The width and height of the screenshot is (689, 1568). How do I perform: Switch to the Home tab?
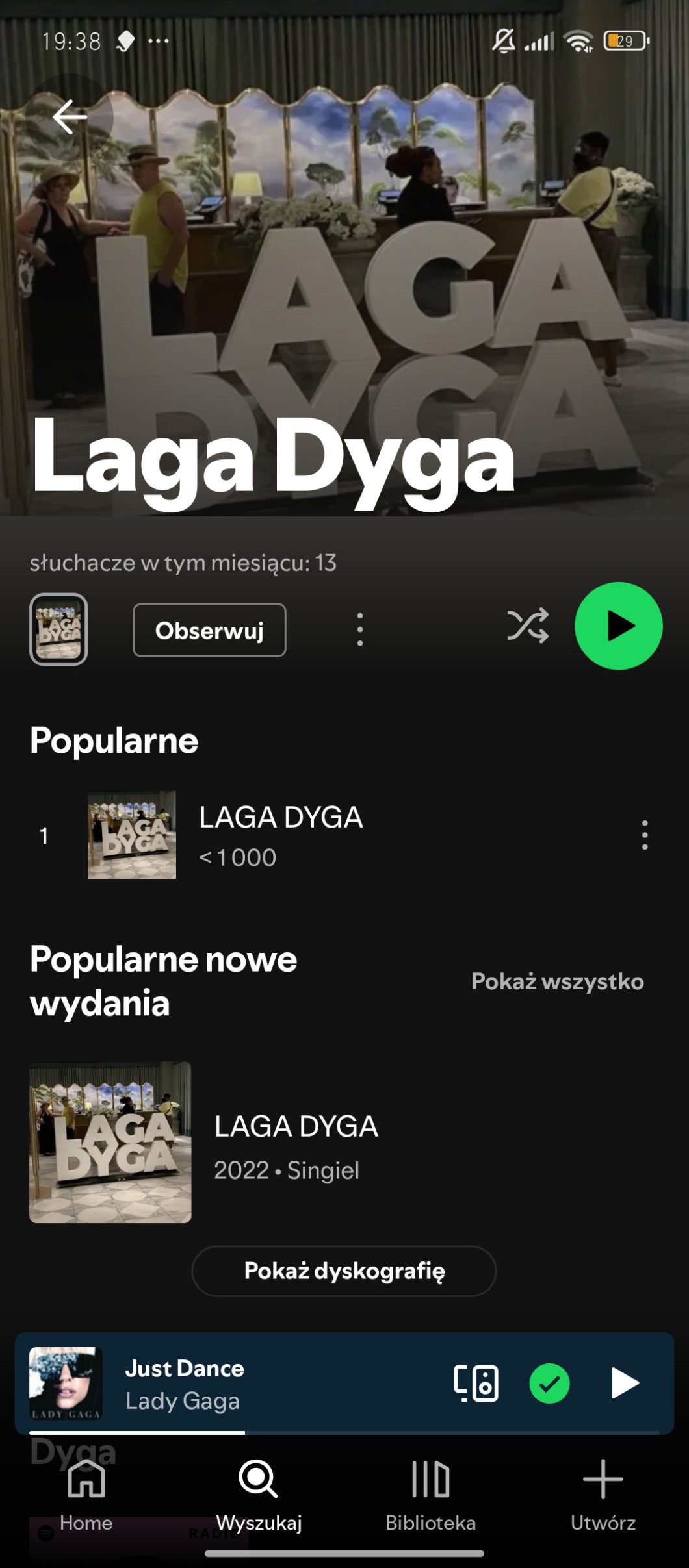(x=86, y=1494)
